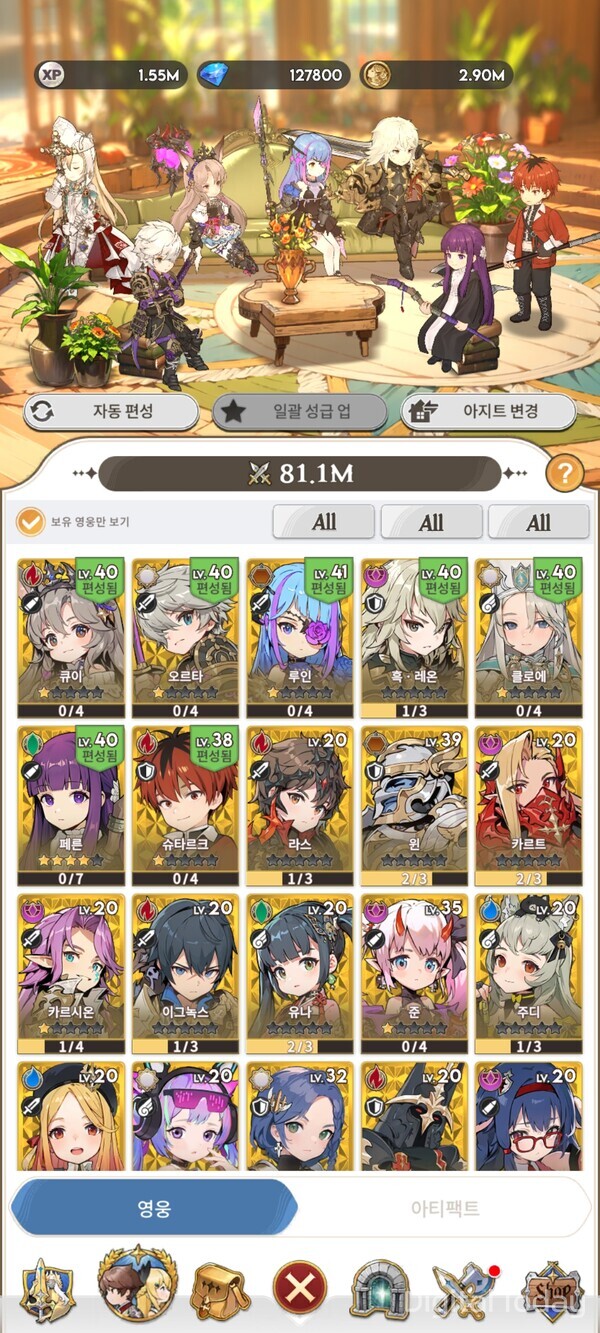
Task: Open hero card 라스
Action: 299,804
